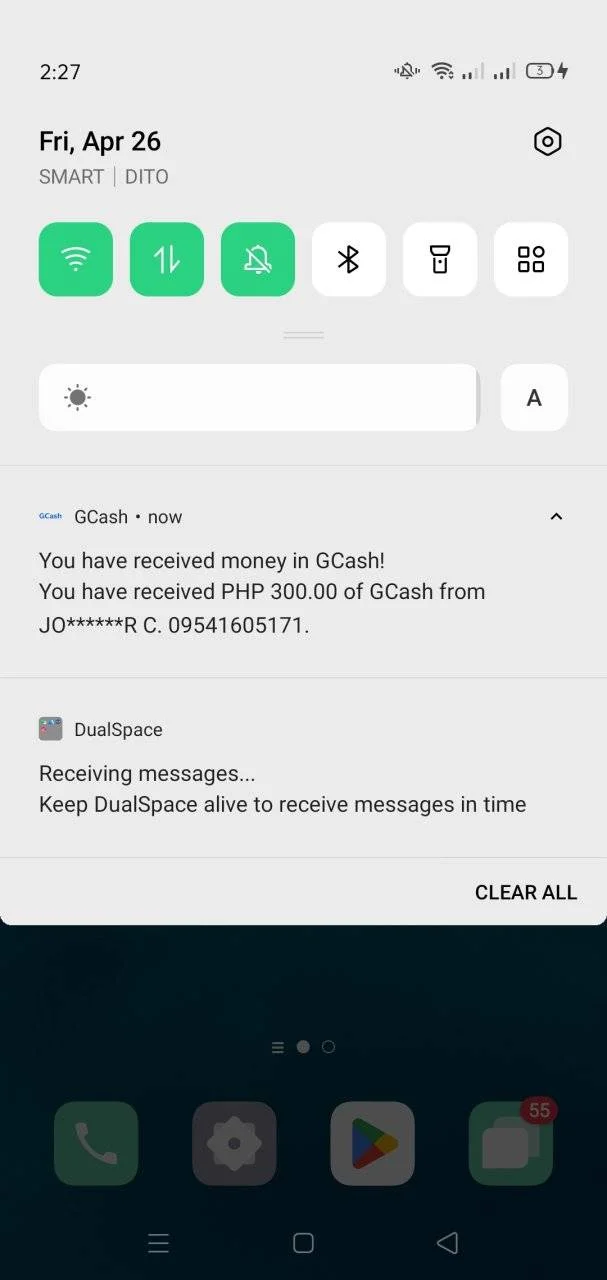Image resolution: width=607 pixels, height=1280 pixels.
Task: Set a level on the brightness slider
Action: 259,398
